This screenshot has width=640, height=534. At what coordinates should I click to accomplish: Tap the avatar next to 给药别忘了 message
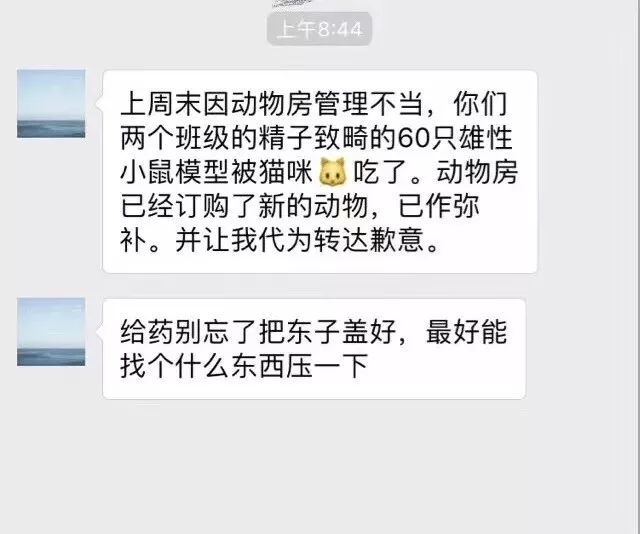tap(51, 332)
